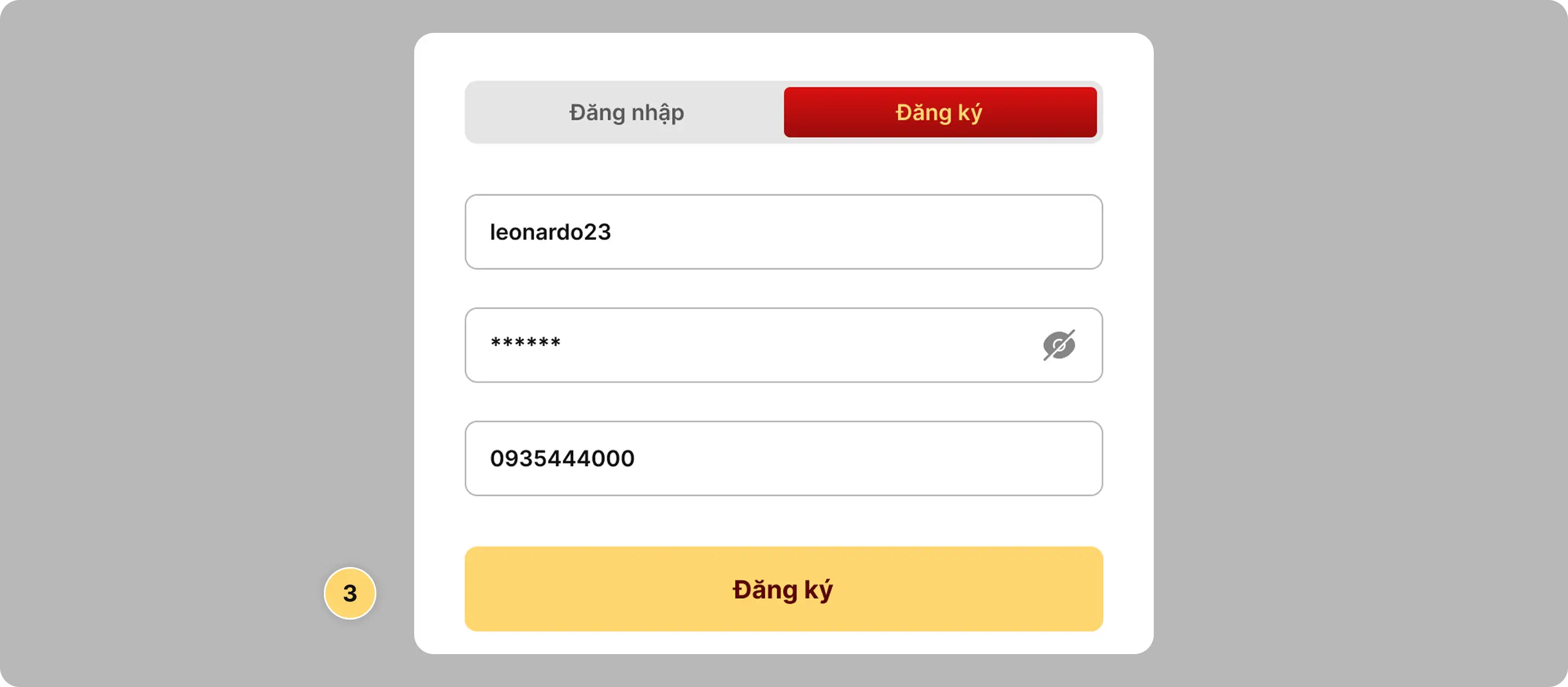Switch to the Đăng nhập tab
Viewport: 1568px width, 687px height.
(x=626, y=112)
